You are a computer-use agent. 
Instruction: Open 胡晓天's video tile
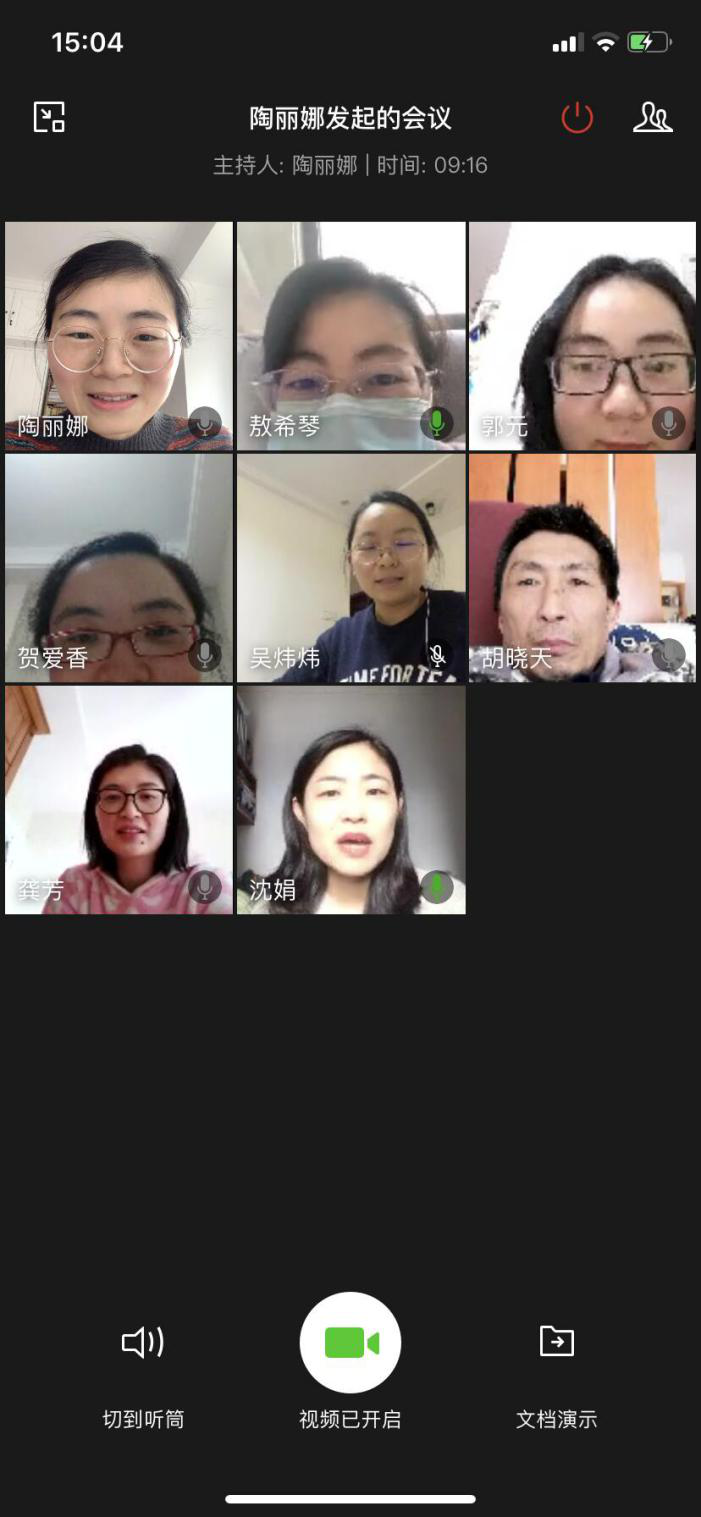pyautogui.click(x=582, y=568)
